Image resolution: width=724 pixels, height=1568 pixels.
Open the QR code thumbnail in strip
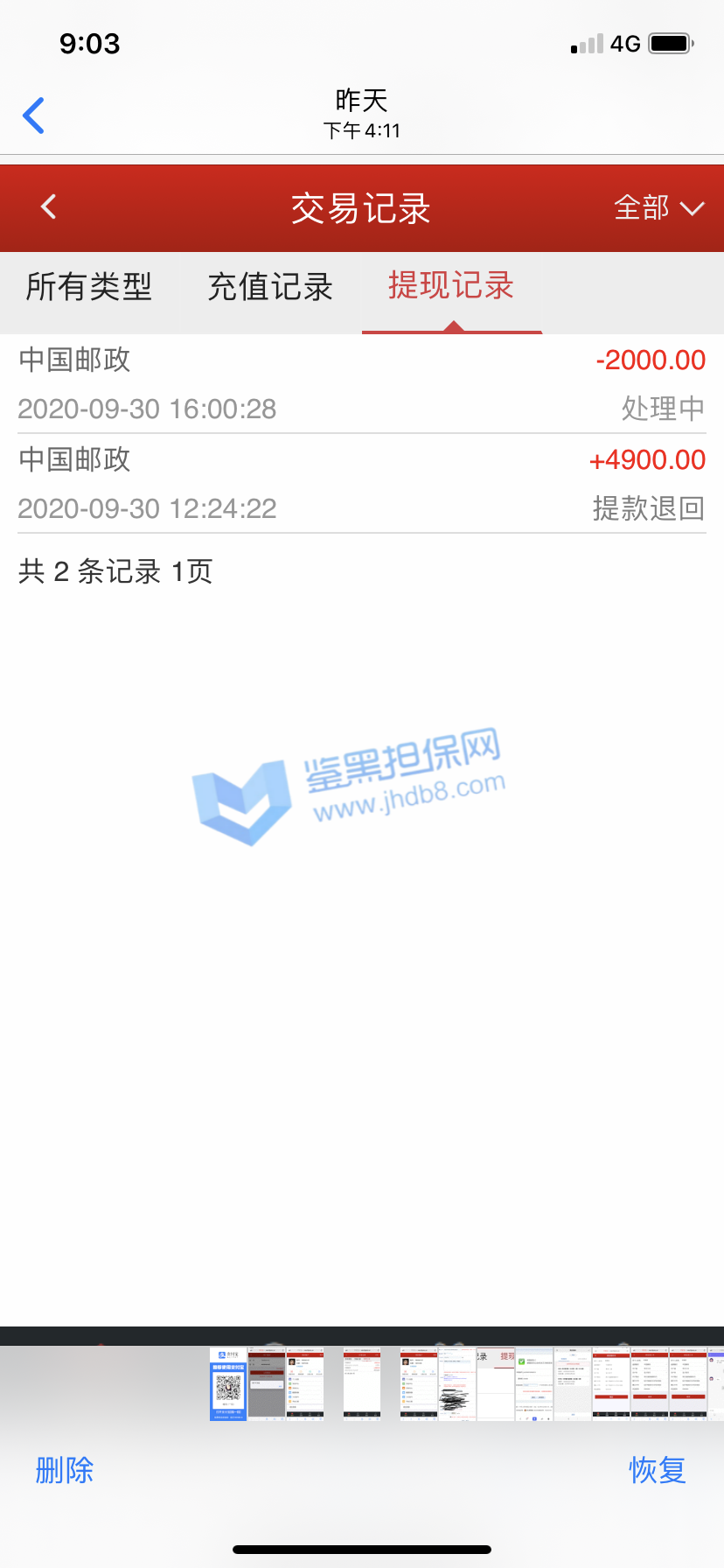coord(228,1383)
